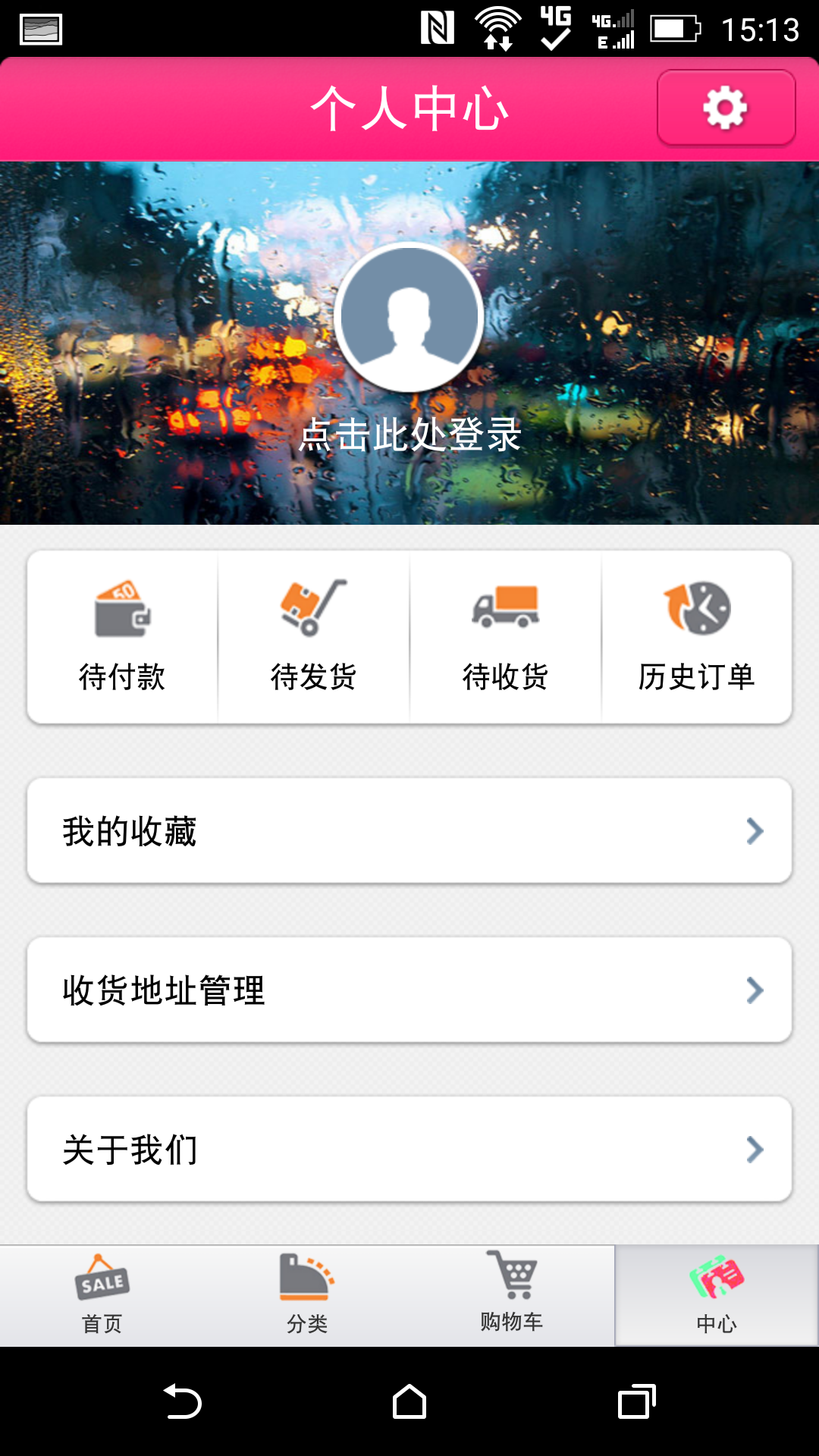Go to the 购物车 shopping cart tab

pos(512,1295)
